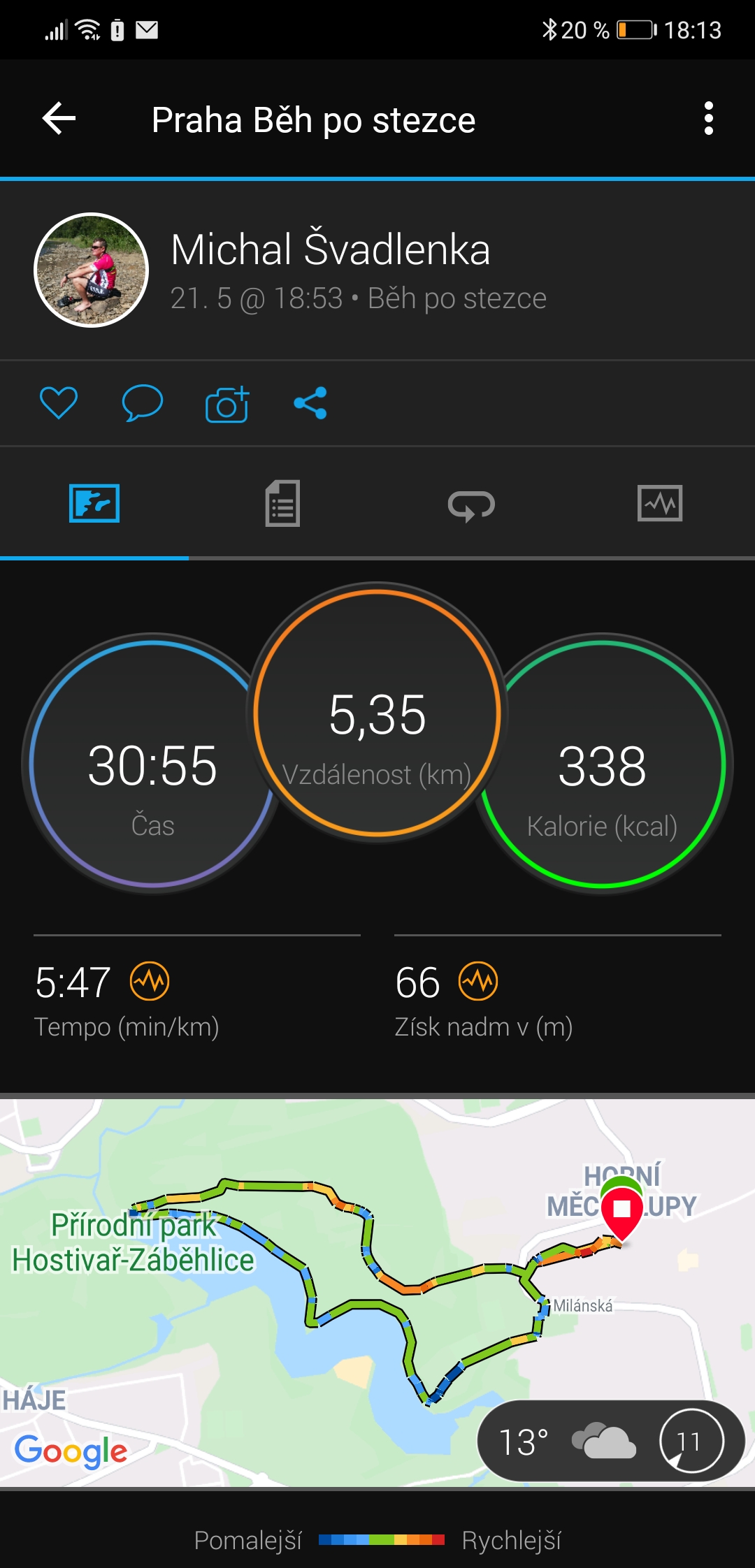755x1568 pixels.
Task: Go back using the arrow icon
Action: tap(59, 118)
